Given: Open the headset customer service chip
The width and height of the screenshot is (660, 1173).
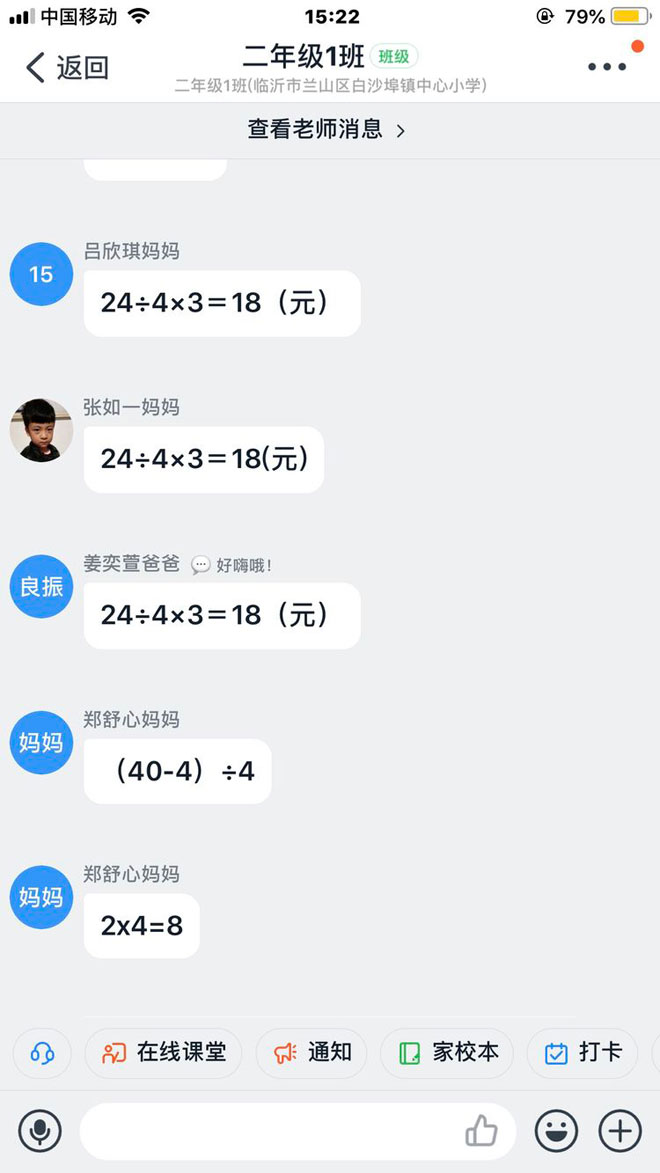Looking at the screenshot, I should 43,1053.
